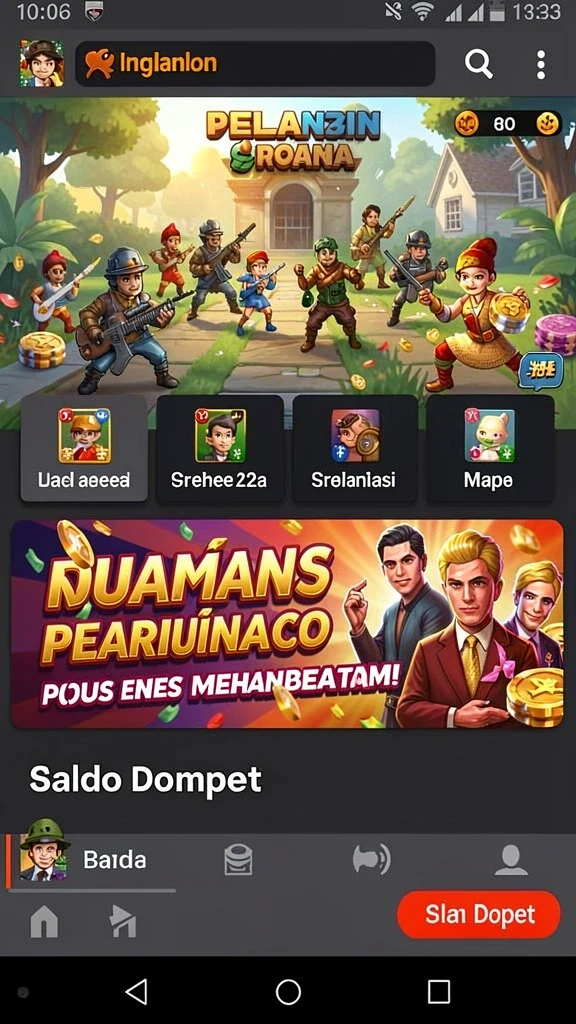Switch to the Baıda tab

pyautogui.click(x=91, y=859)
